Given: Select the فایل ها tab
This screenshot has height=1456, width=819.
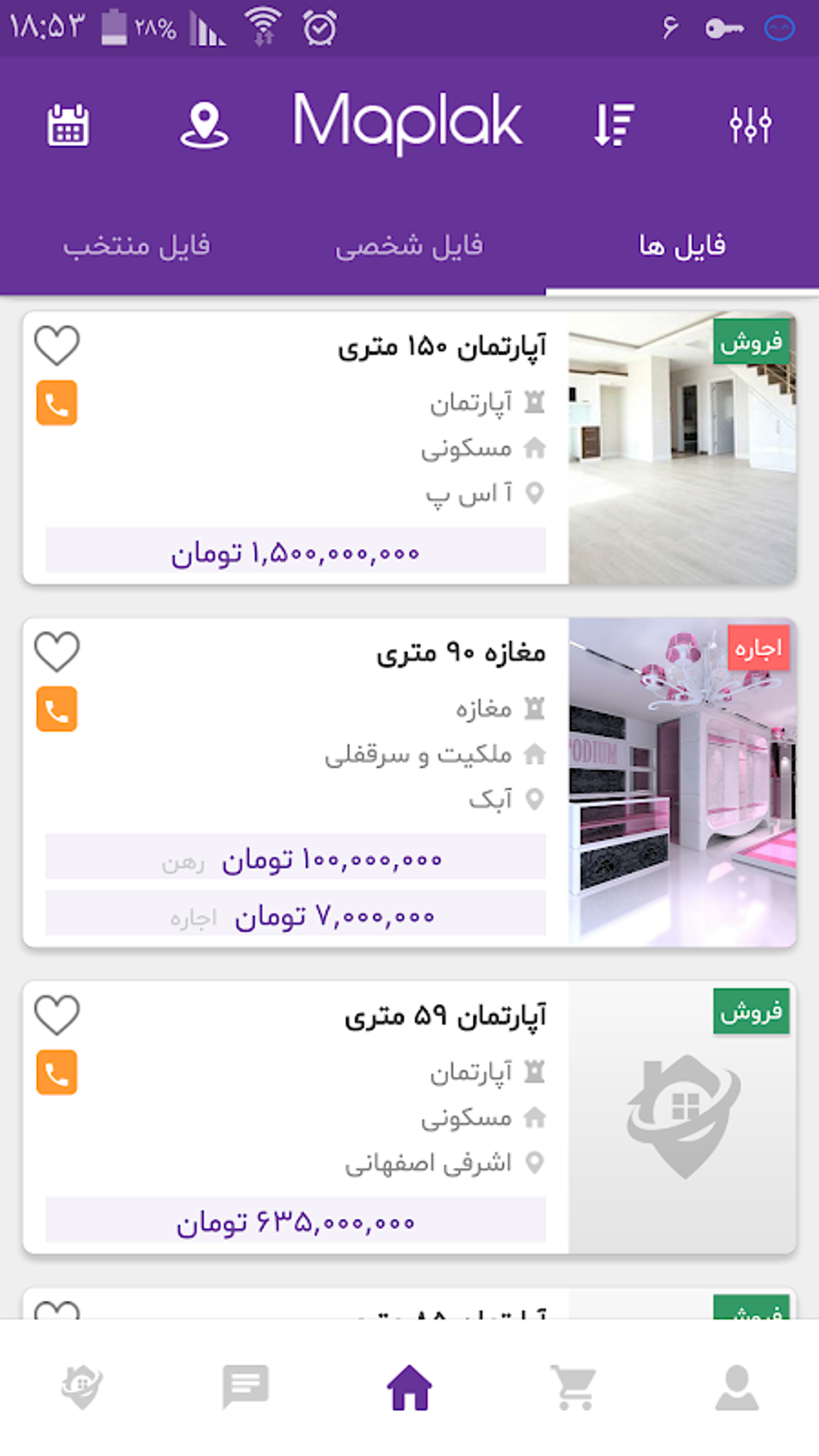Looking at the screenshot, I should coord(682,246).
